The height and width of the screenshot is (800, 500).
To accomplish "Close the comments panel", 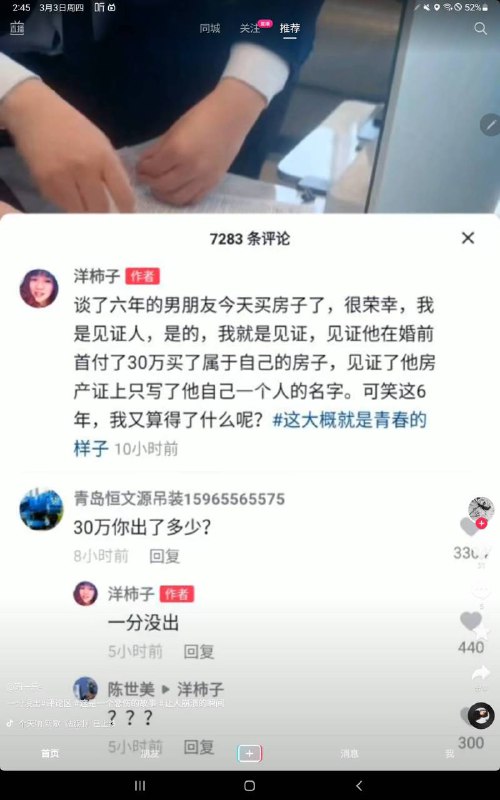I will pyautogui.click(x=467, y=238).
